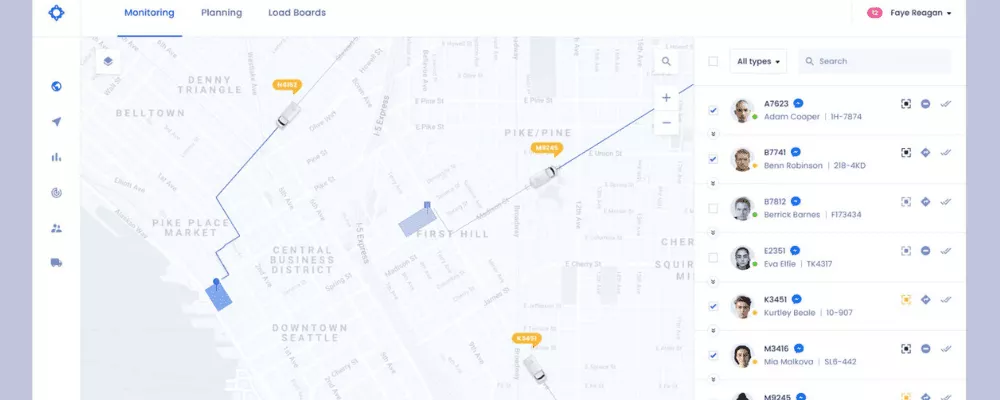The image size is (1000, 400).
Task: Locate vehicle K3451 on map
Action: (x=905, y=299)
